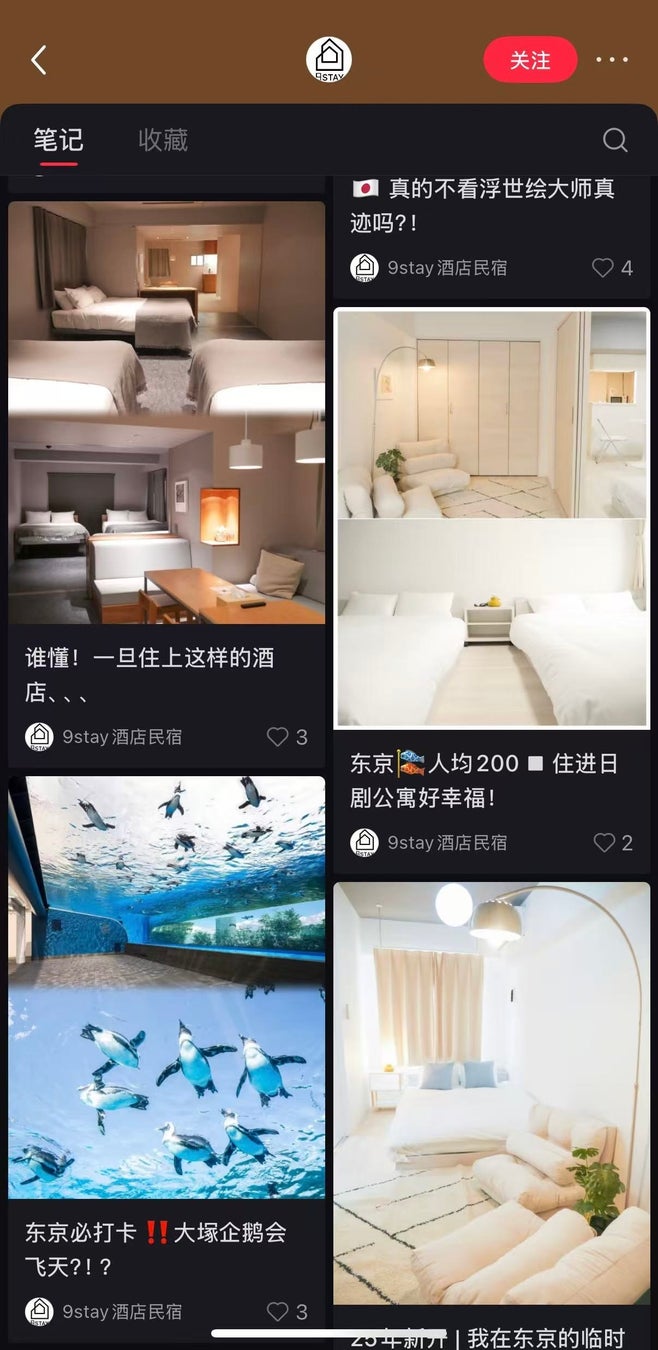The width and height of the screenshot is (658, 1350).
Task: Like the 大塚企鹅会飞天 note
Action: pyautogui.click(x=278, y=1311)
